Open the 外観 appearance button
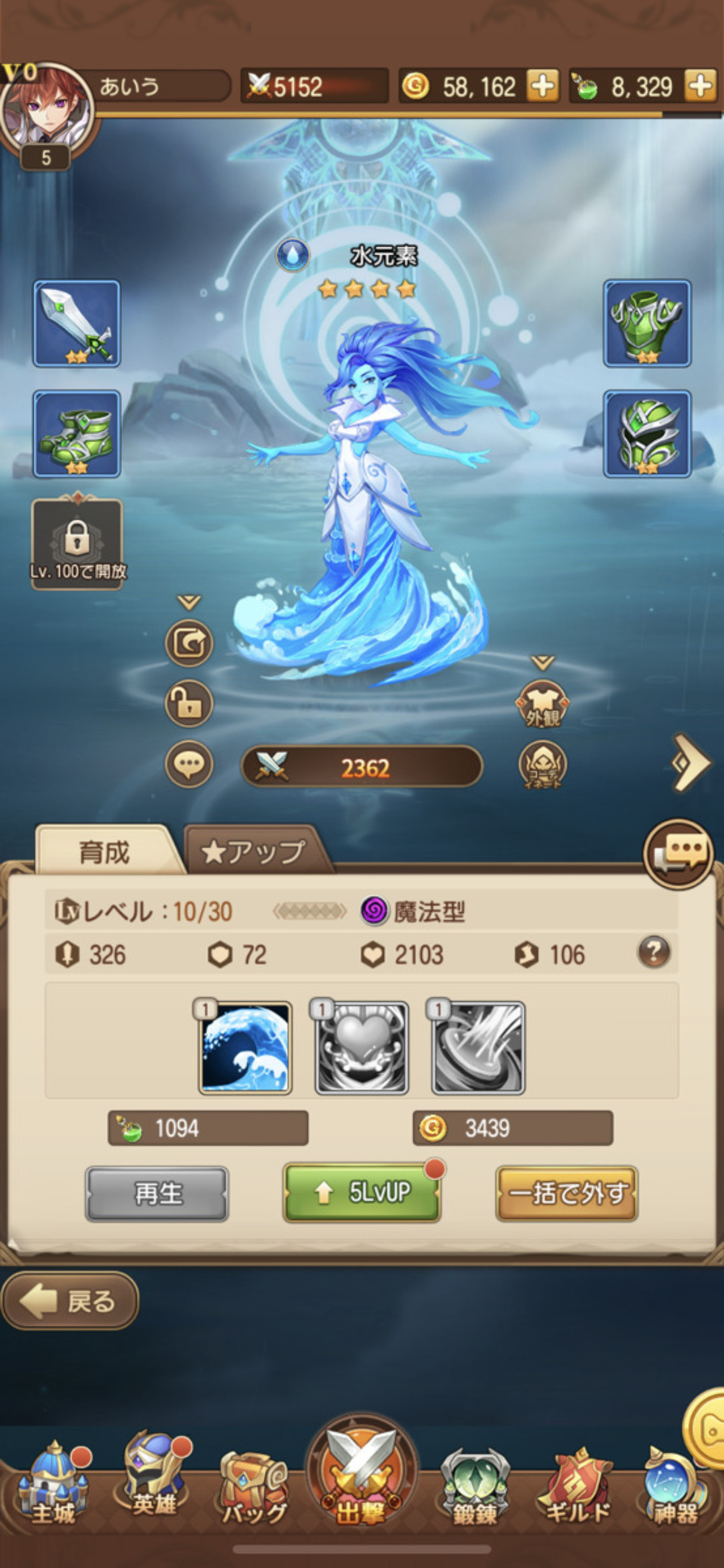Screen dimensions: 724x1568 pyautogui.click(x=542, y=705)
